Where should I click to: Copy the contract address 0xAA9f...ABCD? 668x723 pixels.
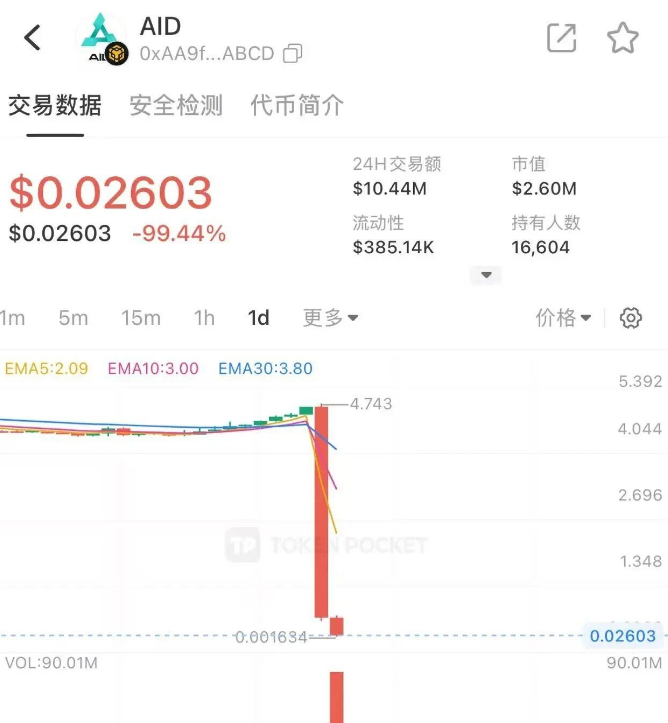point(293,53)
